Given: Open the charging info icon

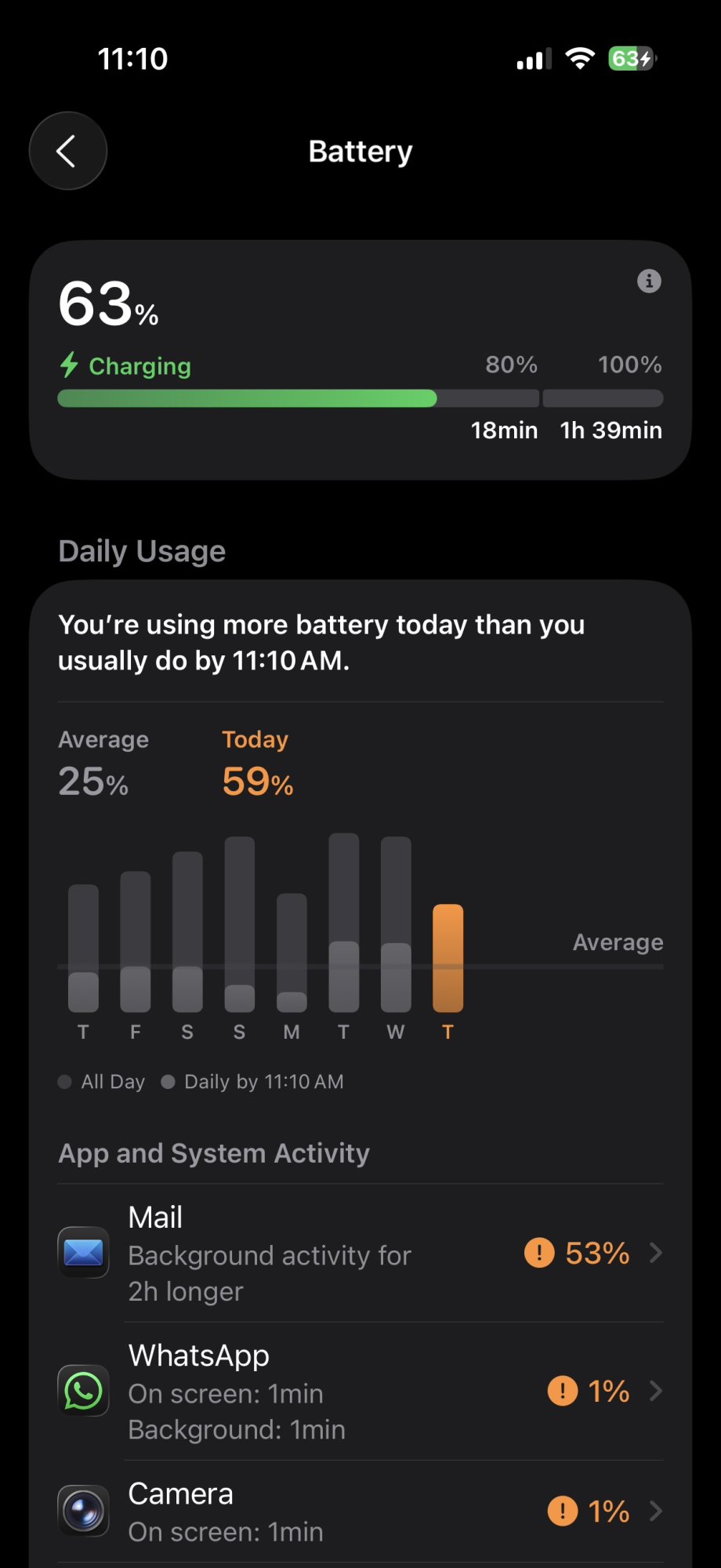Looking at the screenshot, I should pos(649,281).
